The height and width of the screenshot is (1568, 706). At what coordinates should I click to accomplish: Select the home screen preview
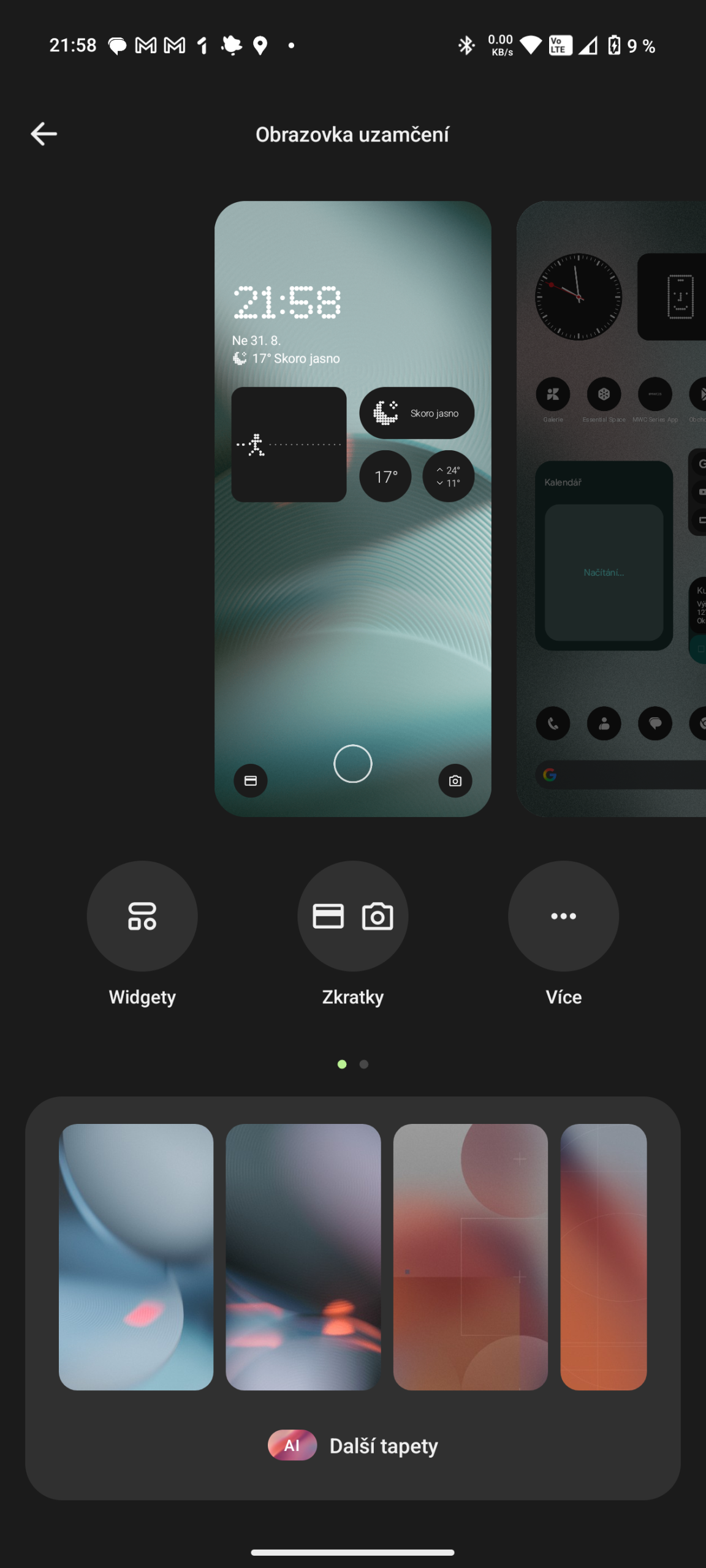pos(612,508)
